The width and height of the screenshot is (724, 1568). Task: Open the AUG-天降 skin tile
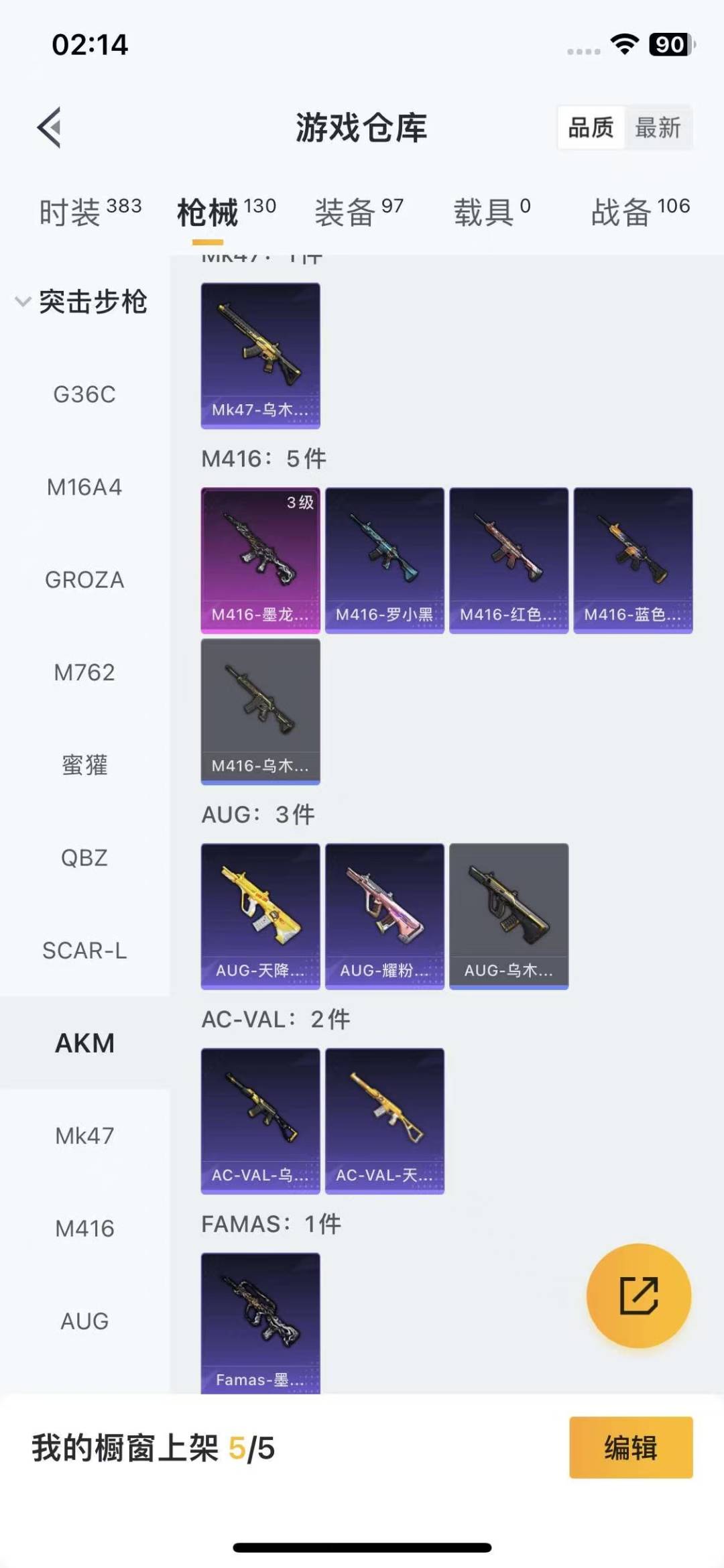pos(260,916)
